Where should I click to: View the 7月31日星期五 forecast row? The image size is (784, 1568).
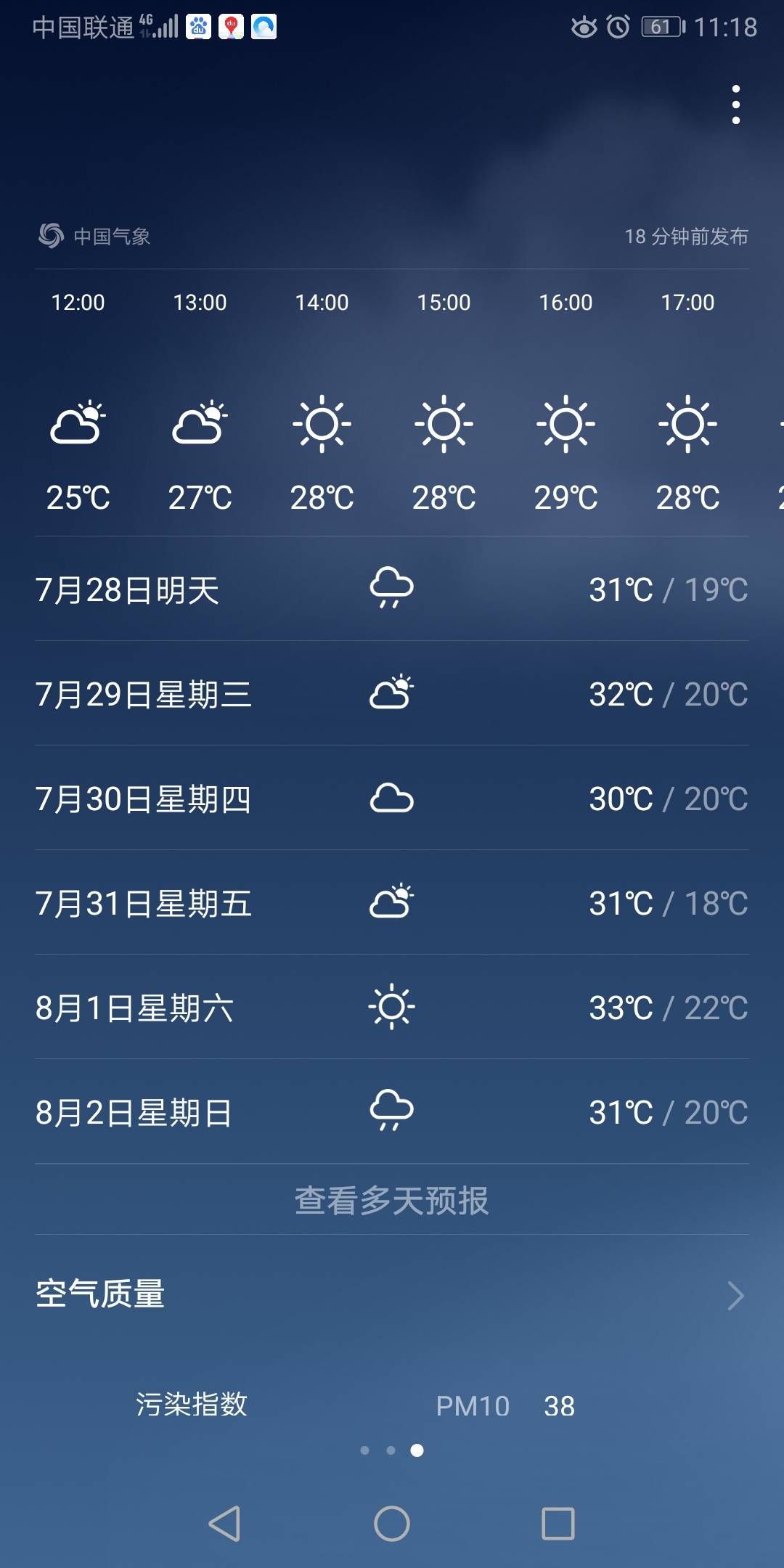392,902
